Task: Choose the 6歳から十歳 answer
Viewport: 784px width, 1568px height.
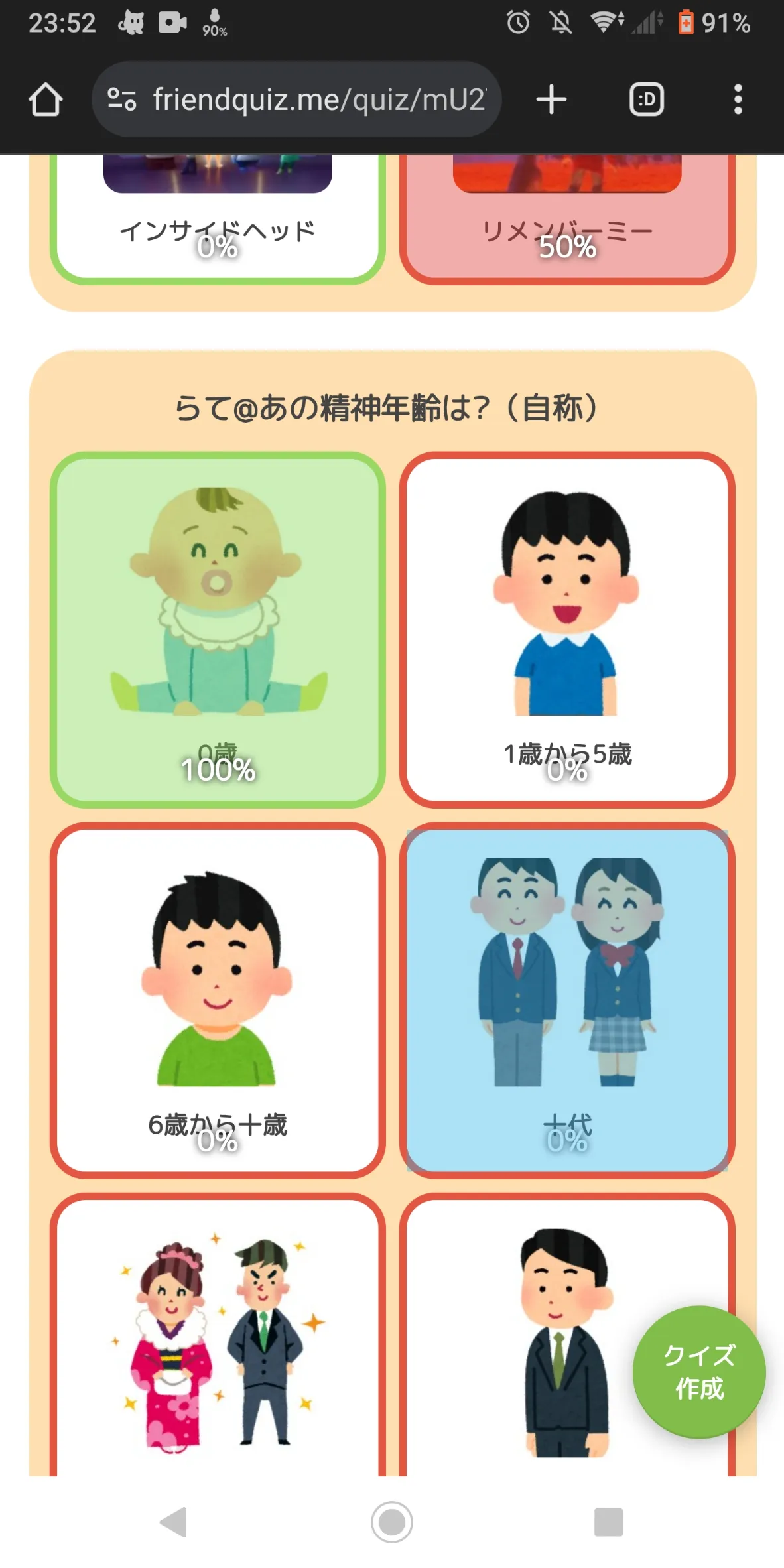Action: [218, 1001]
